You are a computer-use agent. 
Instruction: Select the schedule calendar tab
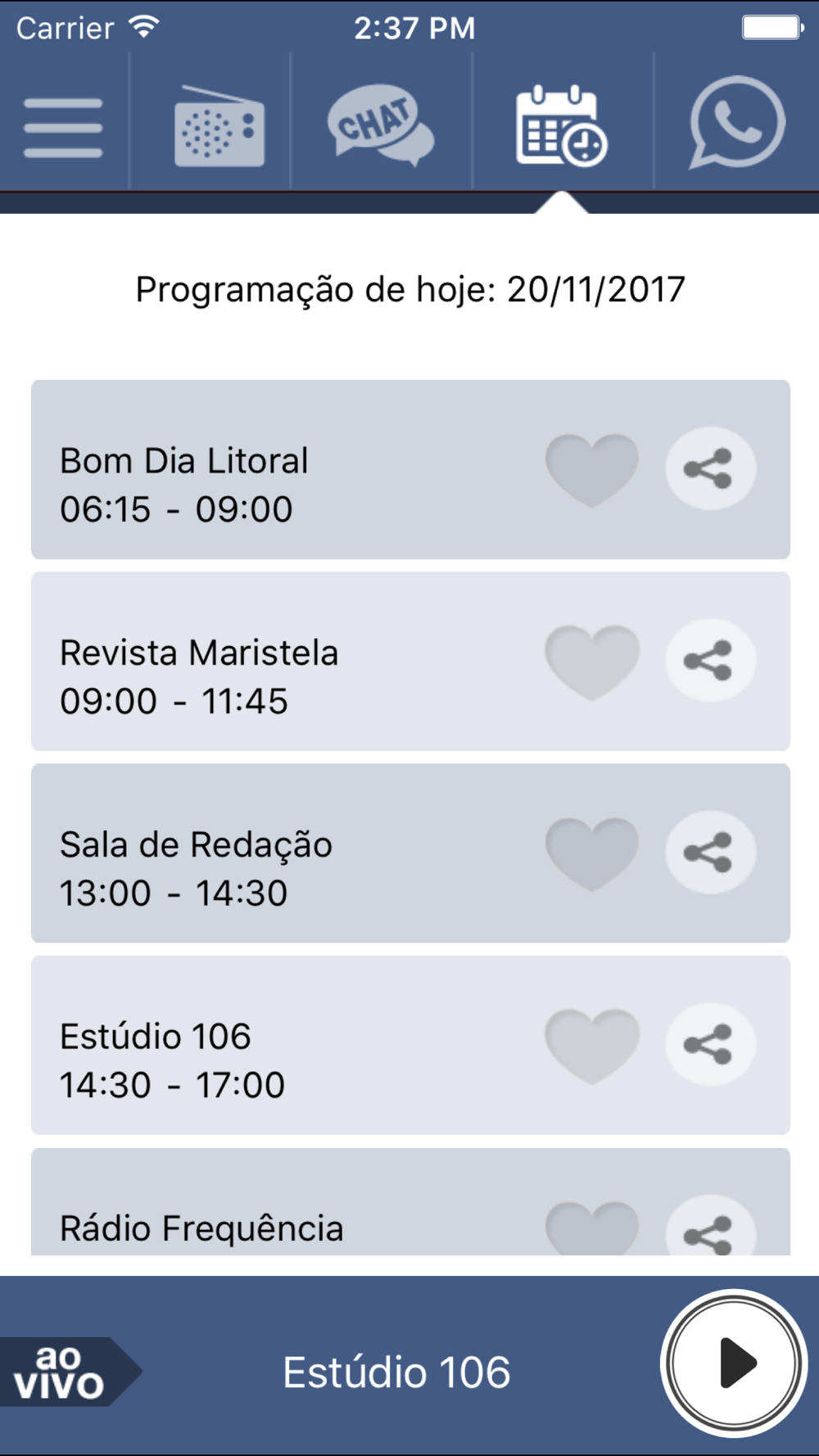(561, 125)
